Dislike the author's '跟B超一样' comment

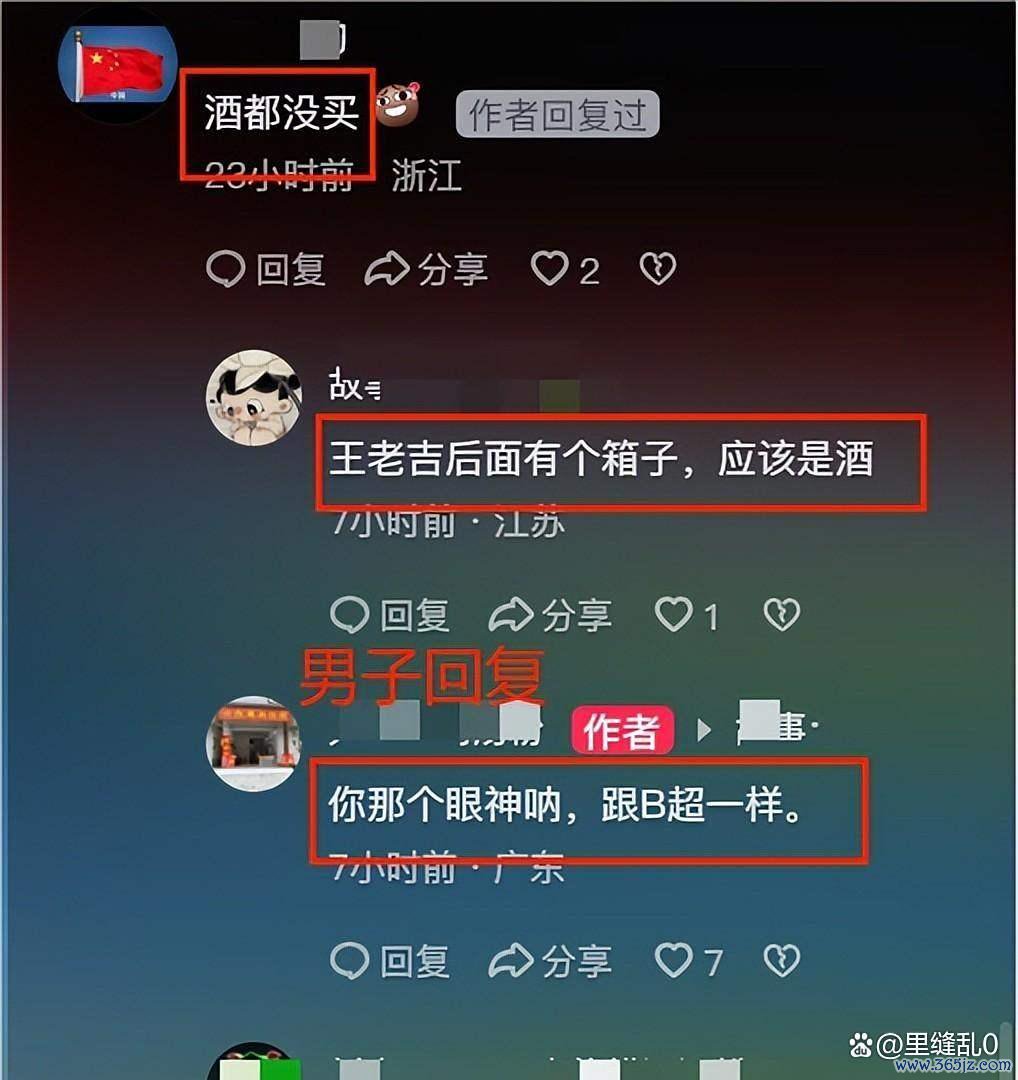coord(781,961)
